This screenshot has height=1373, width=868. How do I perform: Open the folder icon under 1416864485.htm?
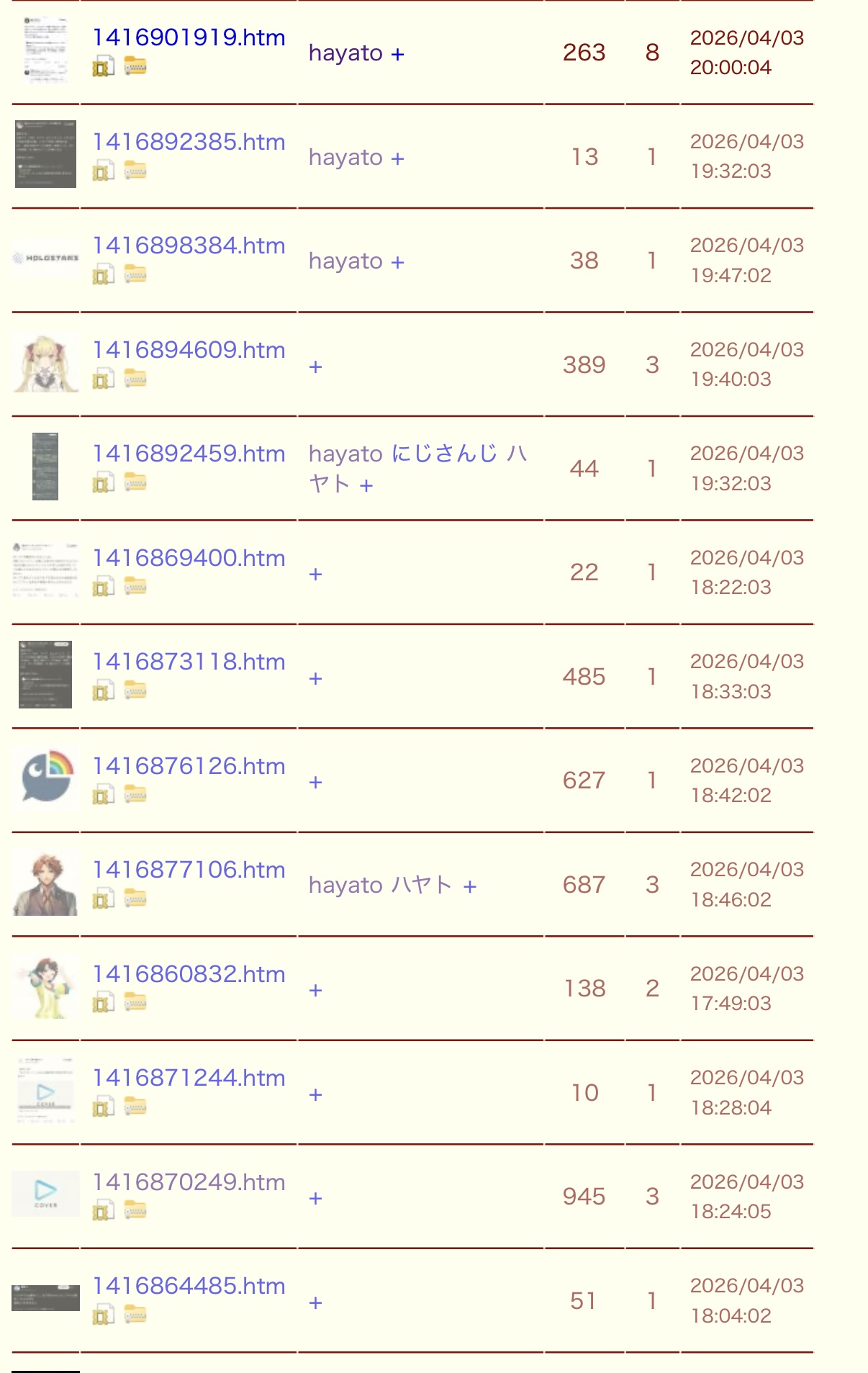tap(135, 1315)
